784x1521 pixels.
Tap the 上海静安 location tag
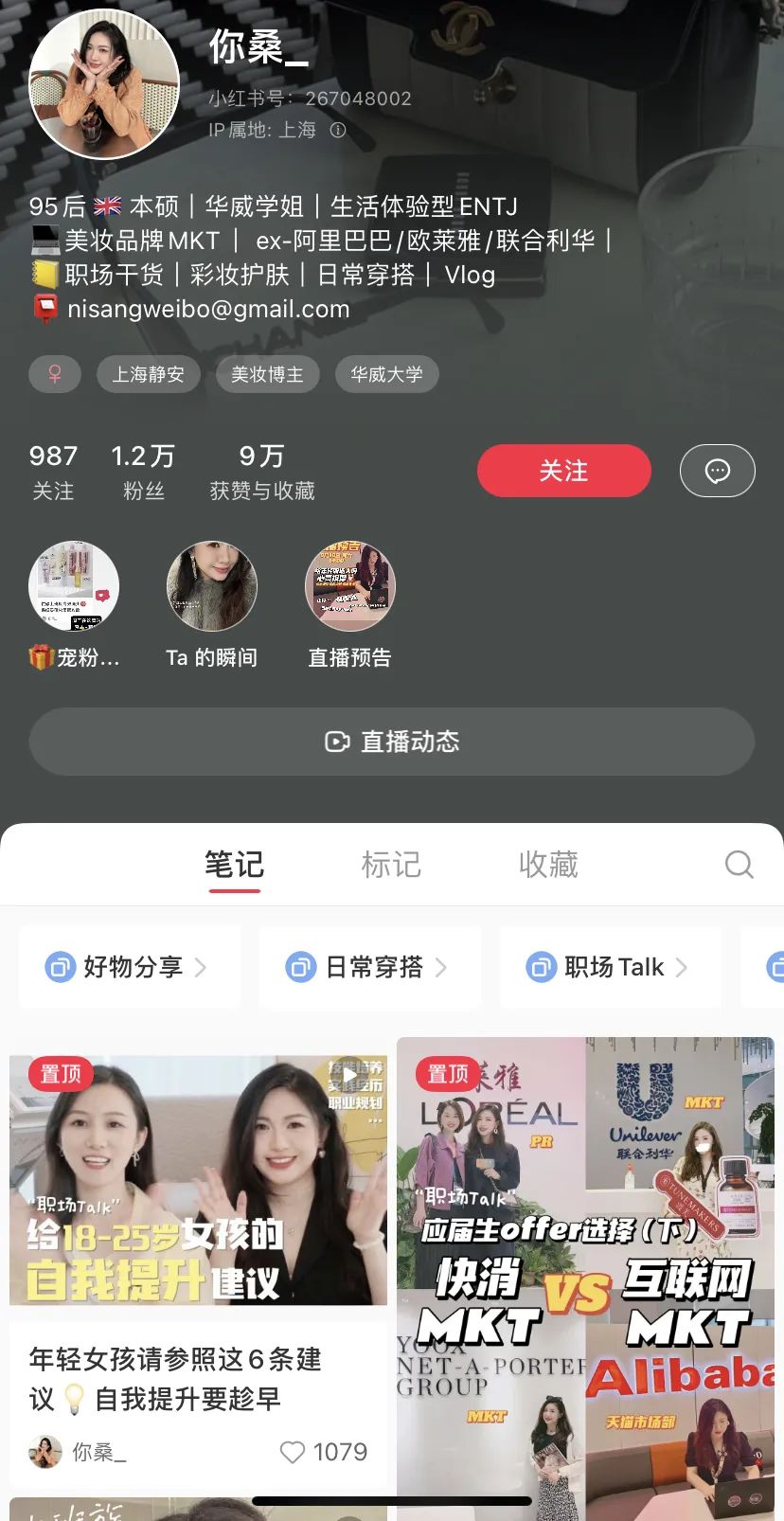coord(148,374)
